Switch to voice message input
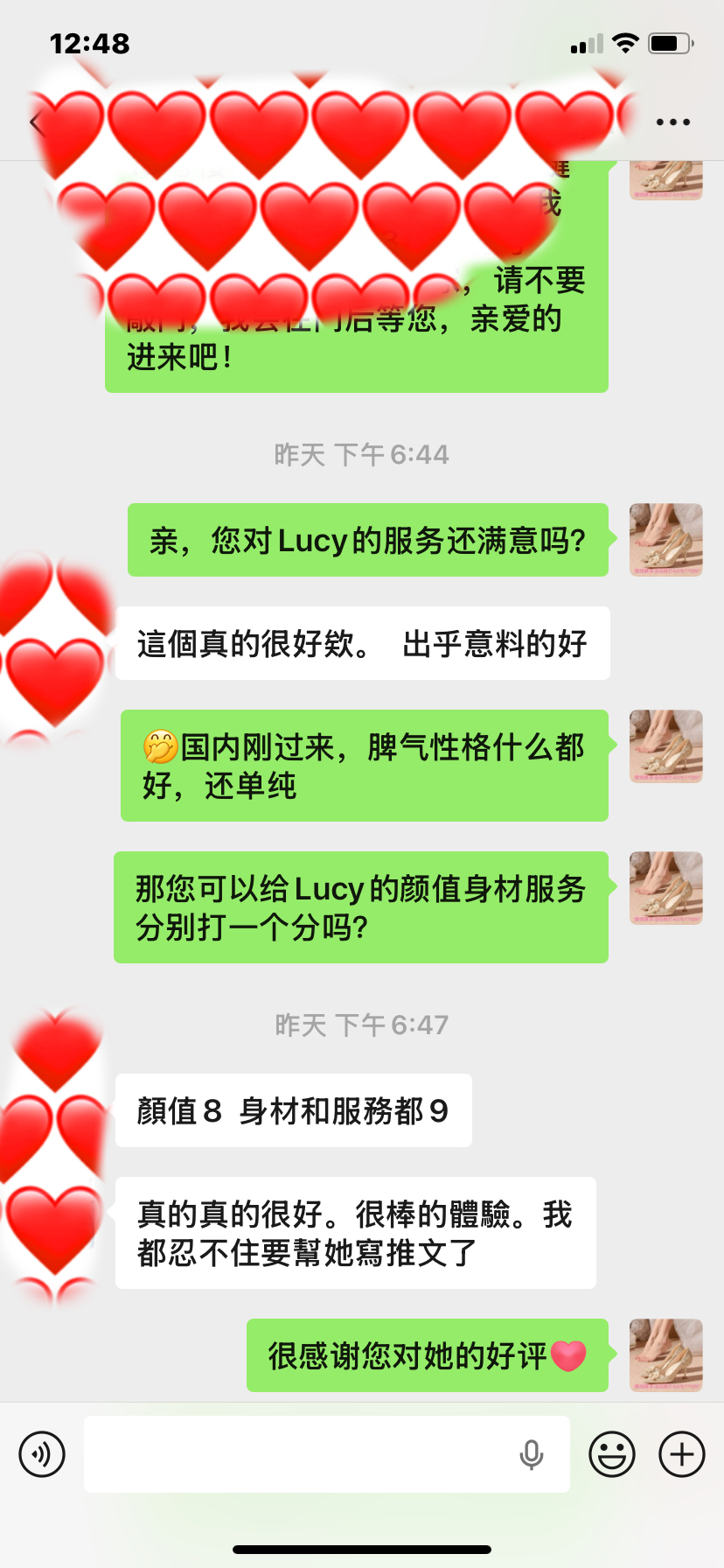The height and width of the screenshot is (1568, 724). point(42,1454)
